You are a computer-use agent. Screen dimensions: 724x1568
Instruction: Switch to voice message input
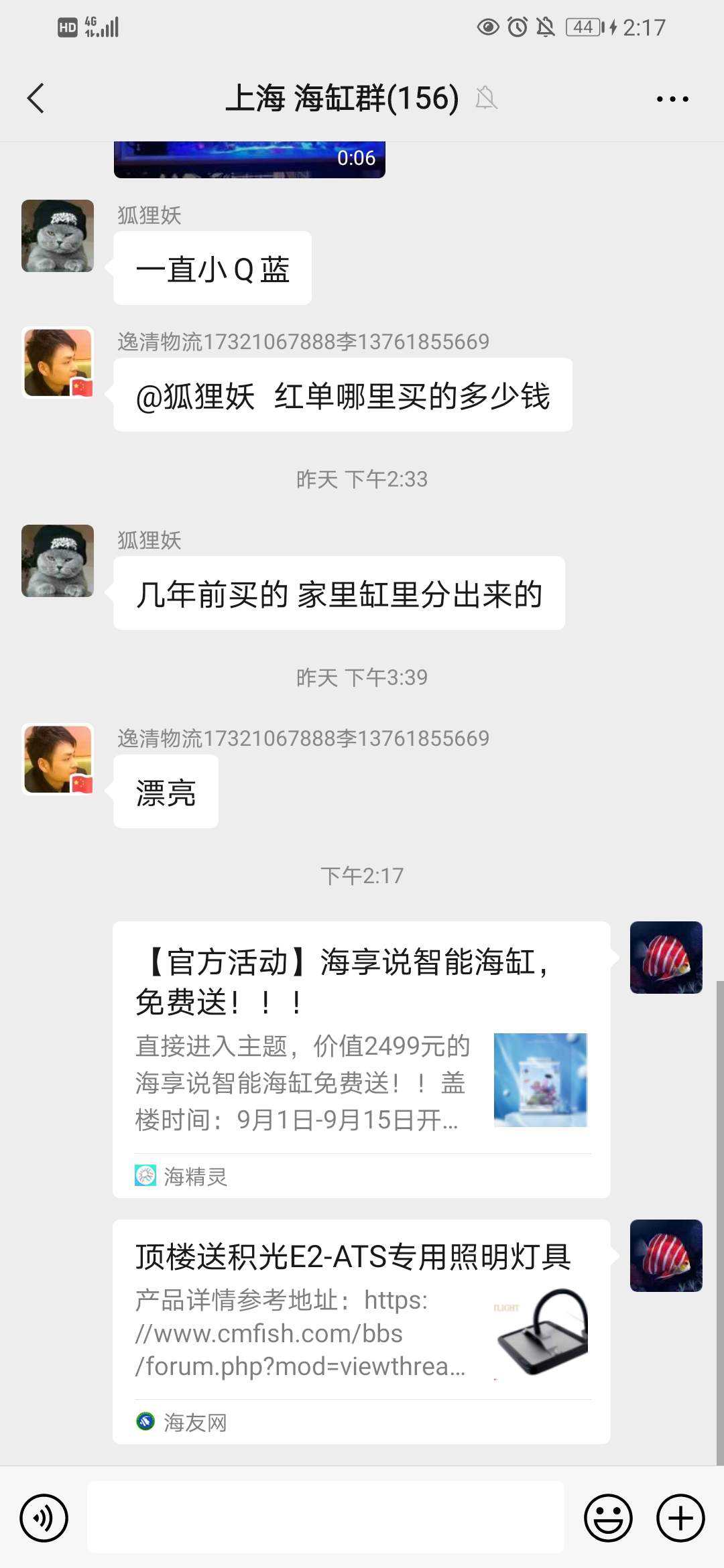pyautogui.click(x=44, y=1517)
